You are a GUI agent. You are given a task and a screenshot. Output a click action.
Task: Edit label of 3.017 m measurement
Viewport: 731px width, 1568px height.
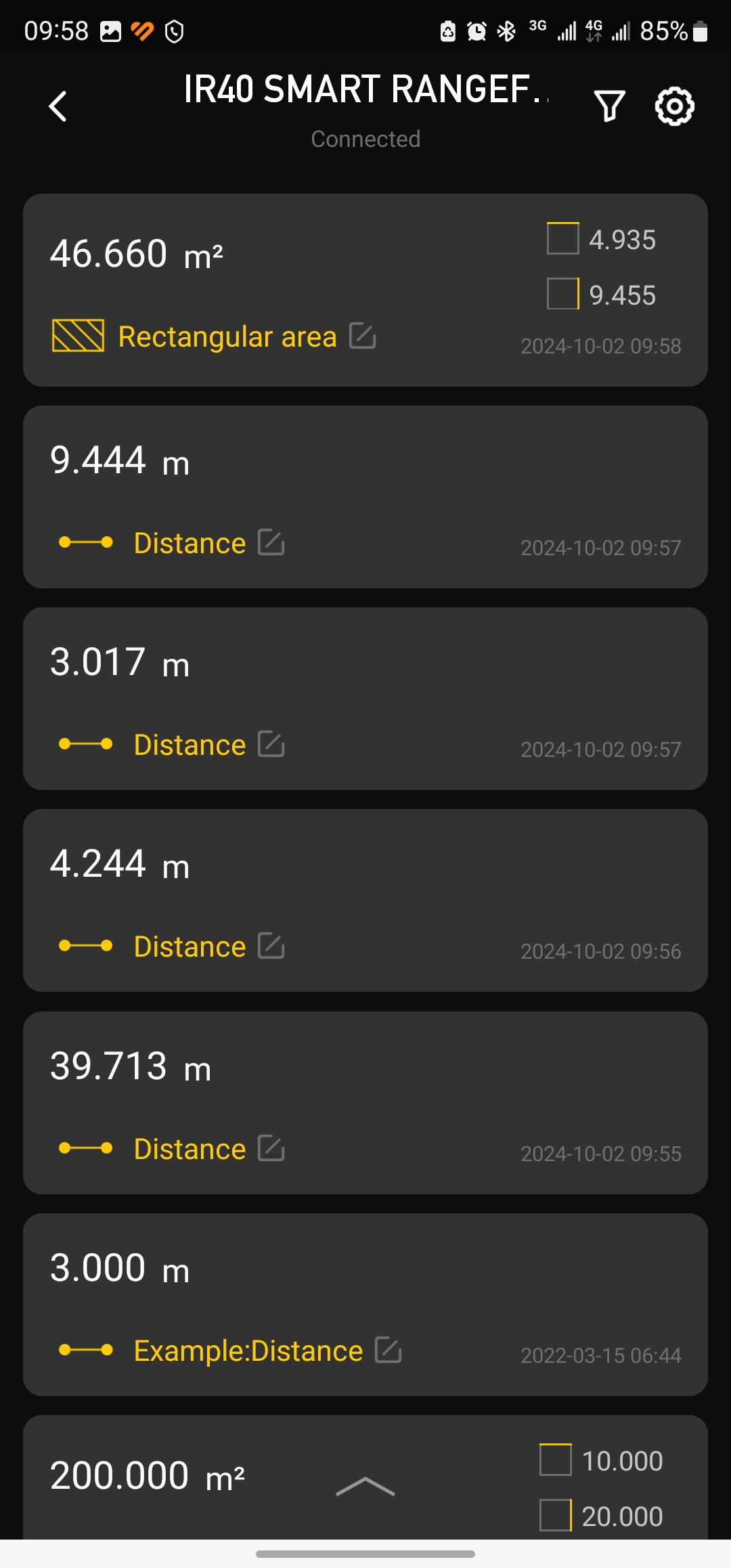(271, 744)
